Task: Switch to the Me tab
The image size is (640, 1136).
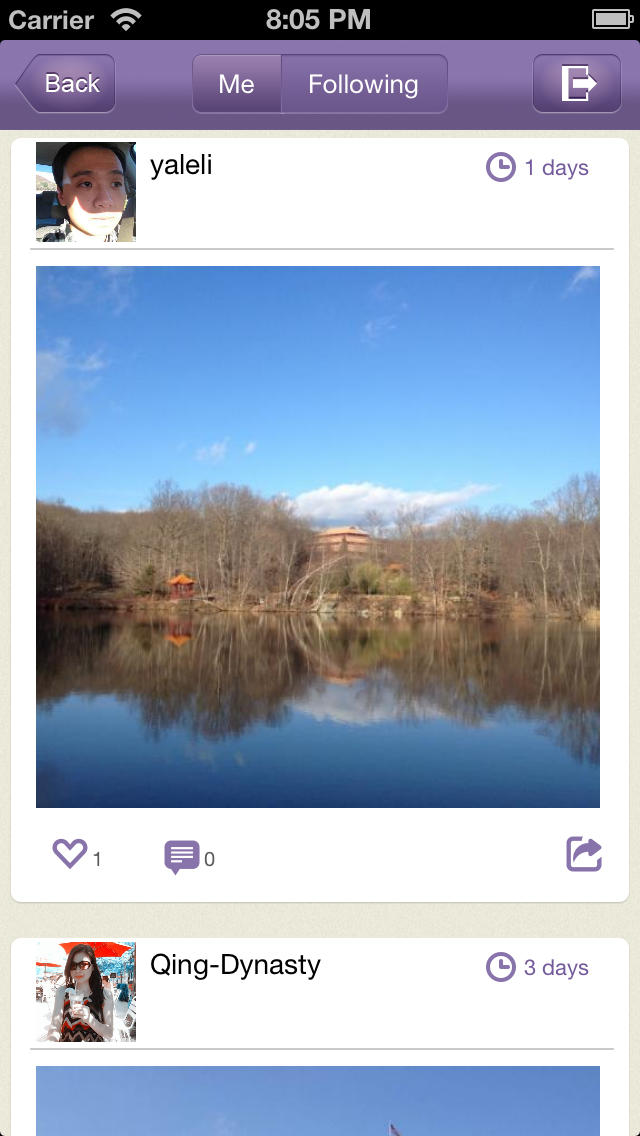Action: [237, 84]
